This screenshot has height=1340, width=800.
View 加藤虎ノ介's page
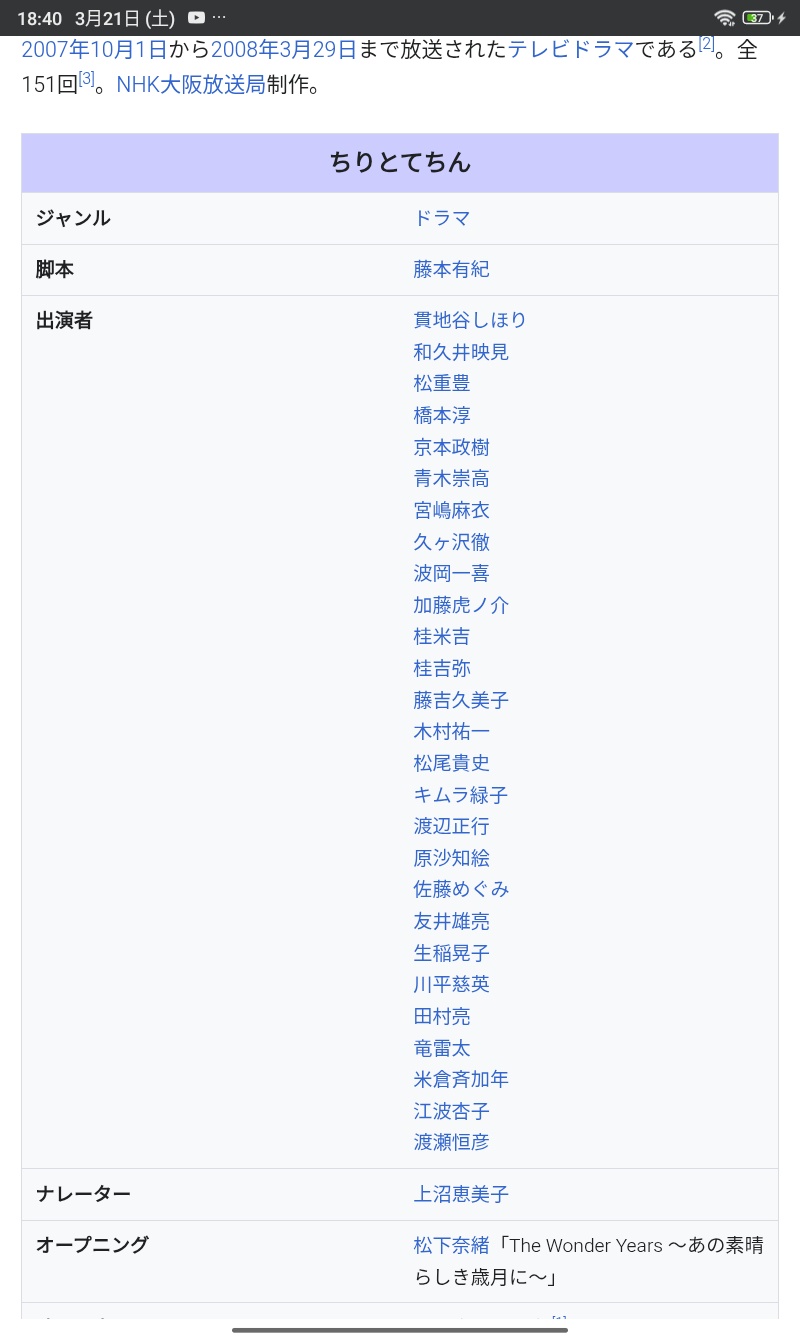point(460,605)
